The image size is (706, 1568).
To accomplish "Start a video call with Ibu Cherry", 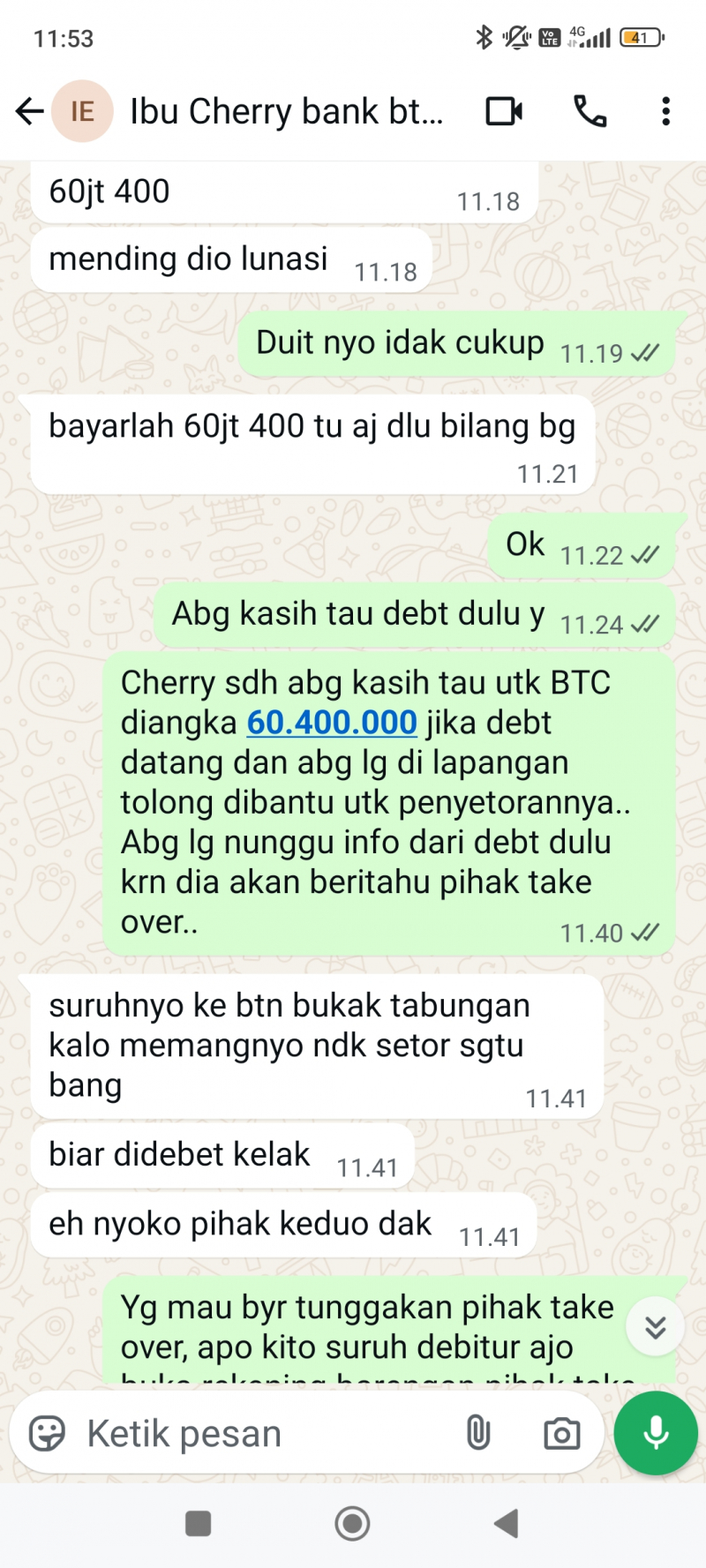I will tap(504, 111).
